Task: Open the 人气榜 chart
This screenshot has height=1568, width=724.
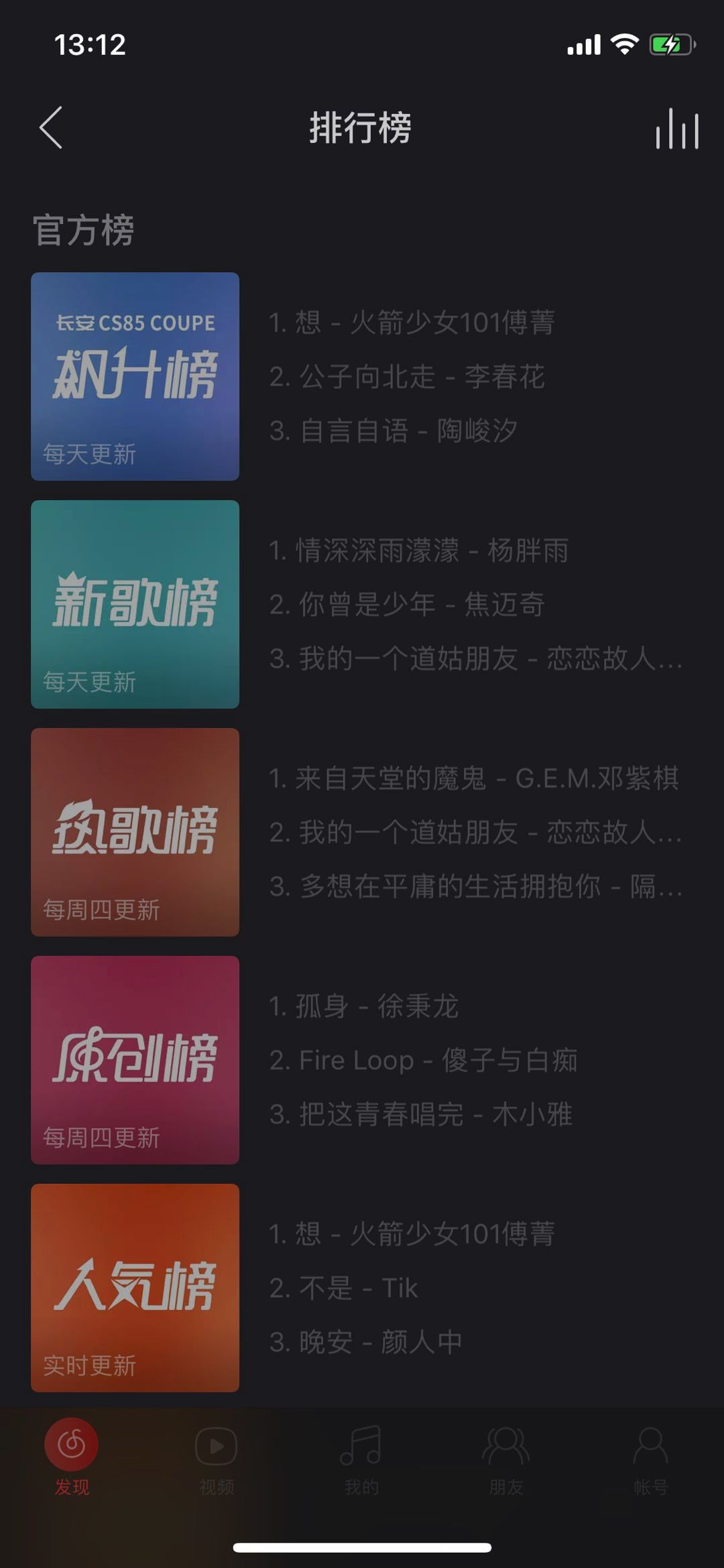Action: [135, 1288]
